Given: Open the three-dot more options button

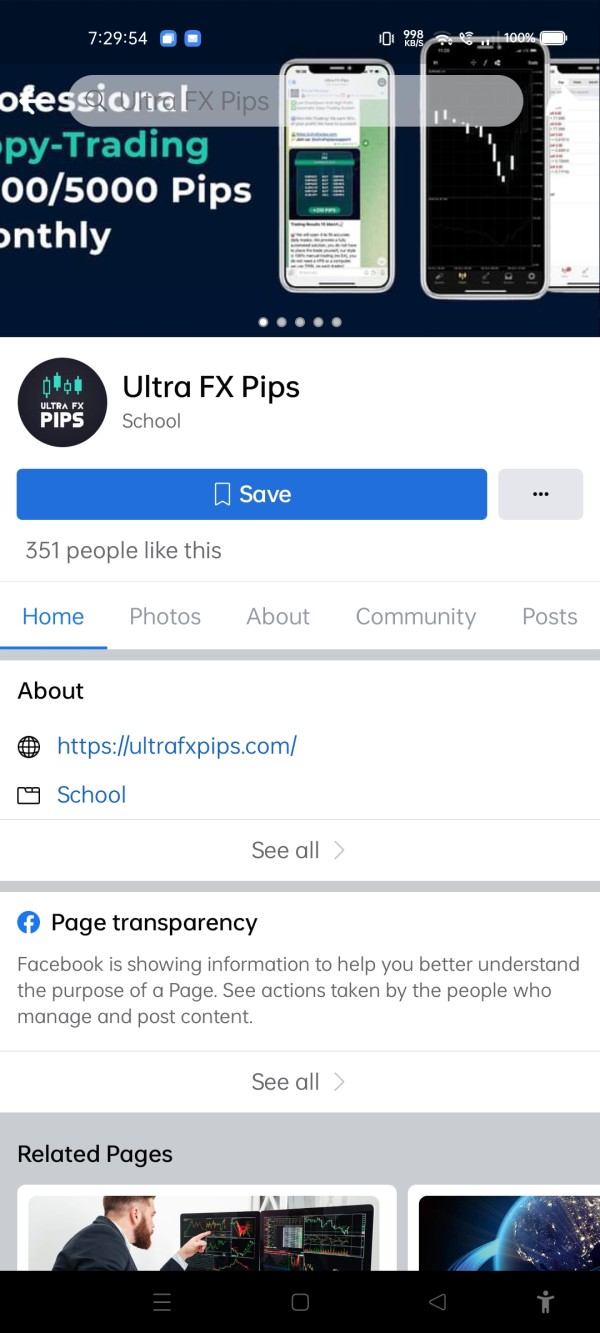Looking at the screenshot, I should [540, 494].
